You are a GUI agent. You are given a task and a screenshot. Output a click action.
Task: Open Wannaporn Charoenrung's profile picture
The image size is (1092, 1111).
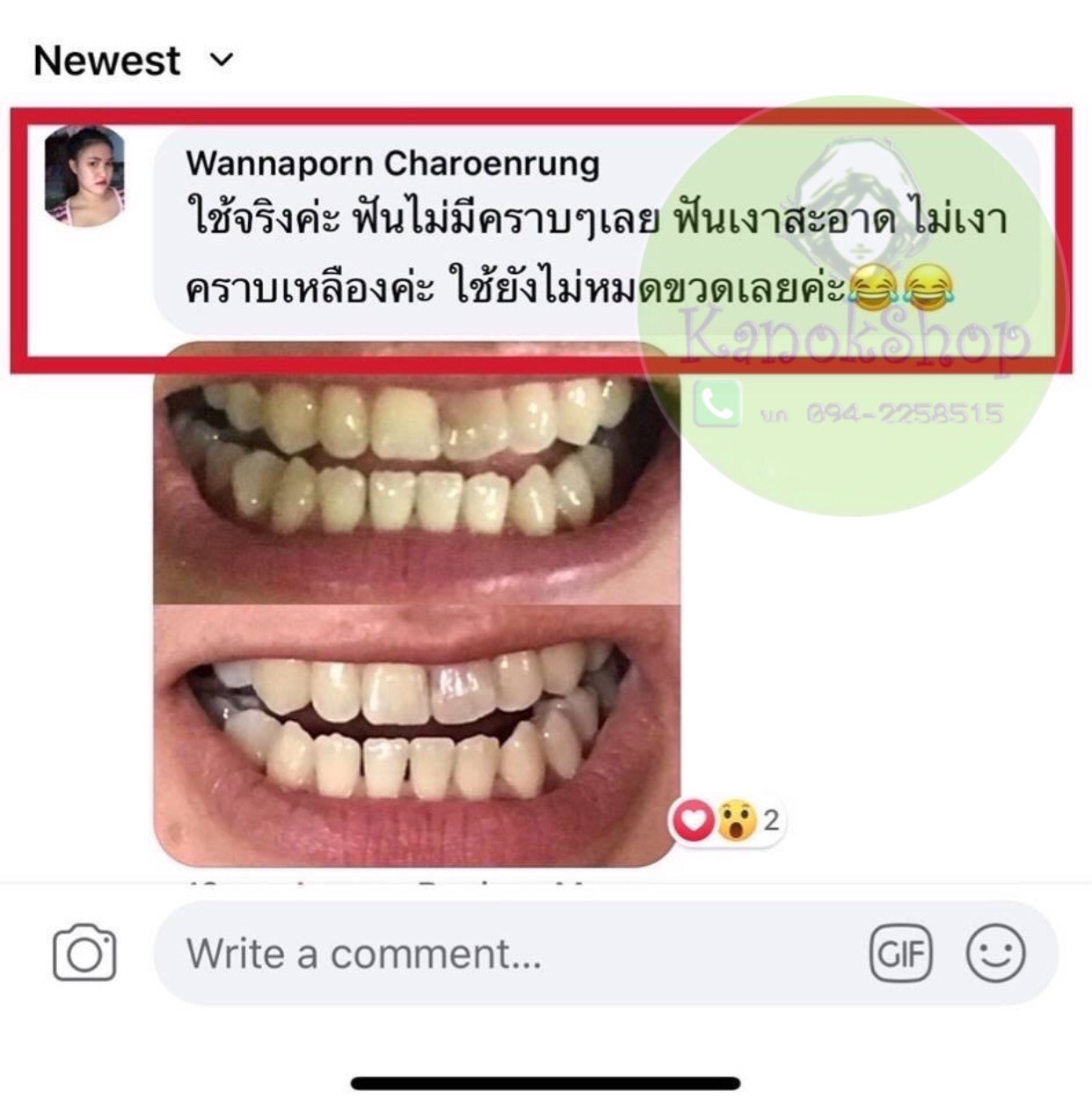click(x=84, y=176)
